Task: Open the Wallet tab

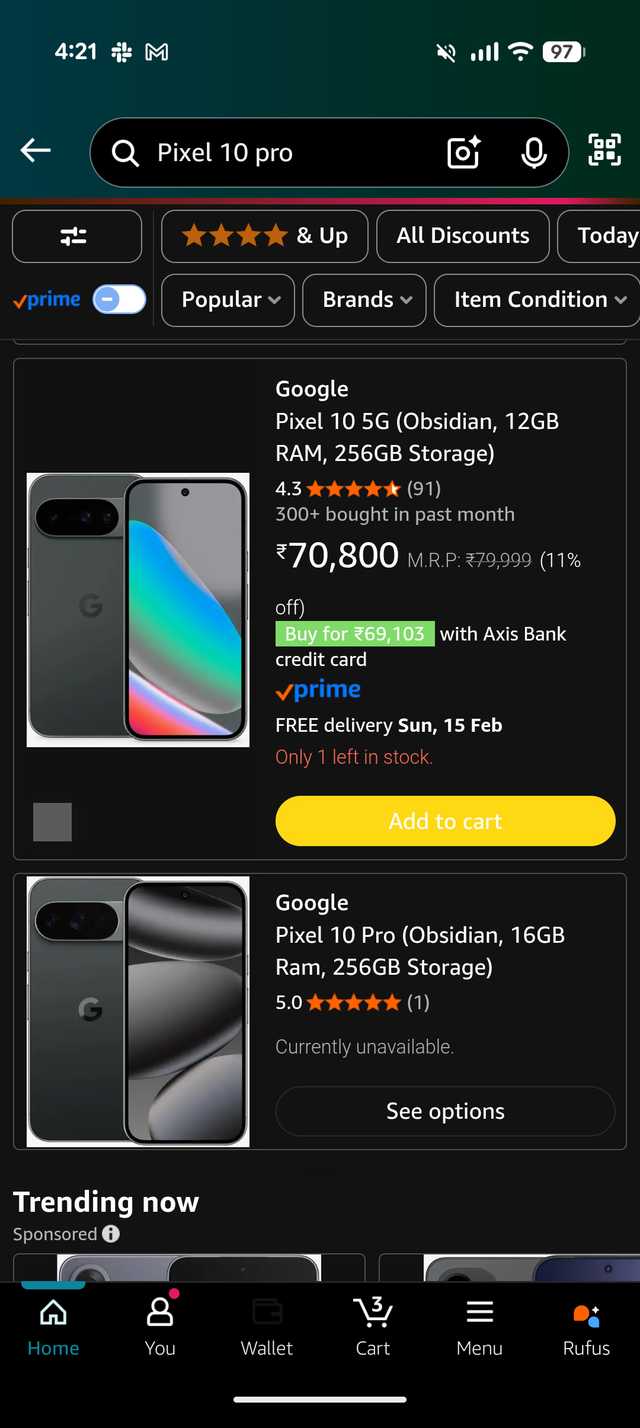Action: 267,1327
